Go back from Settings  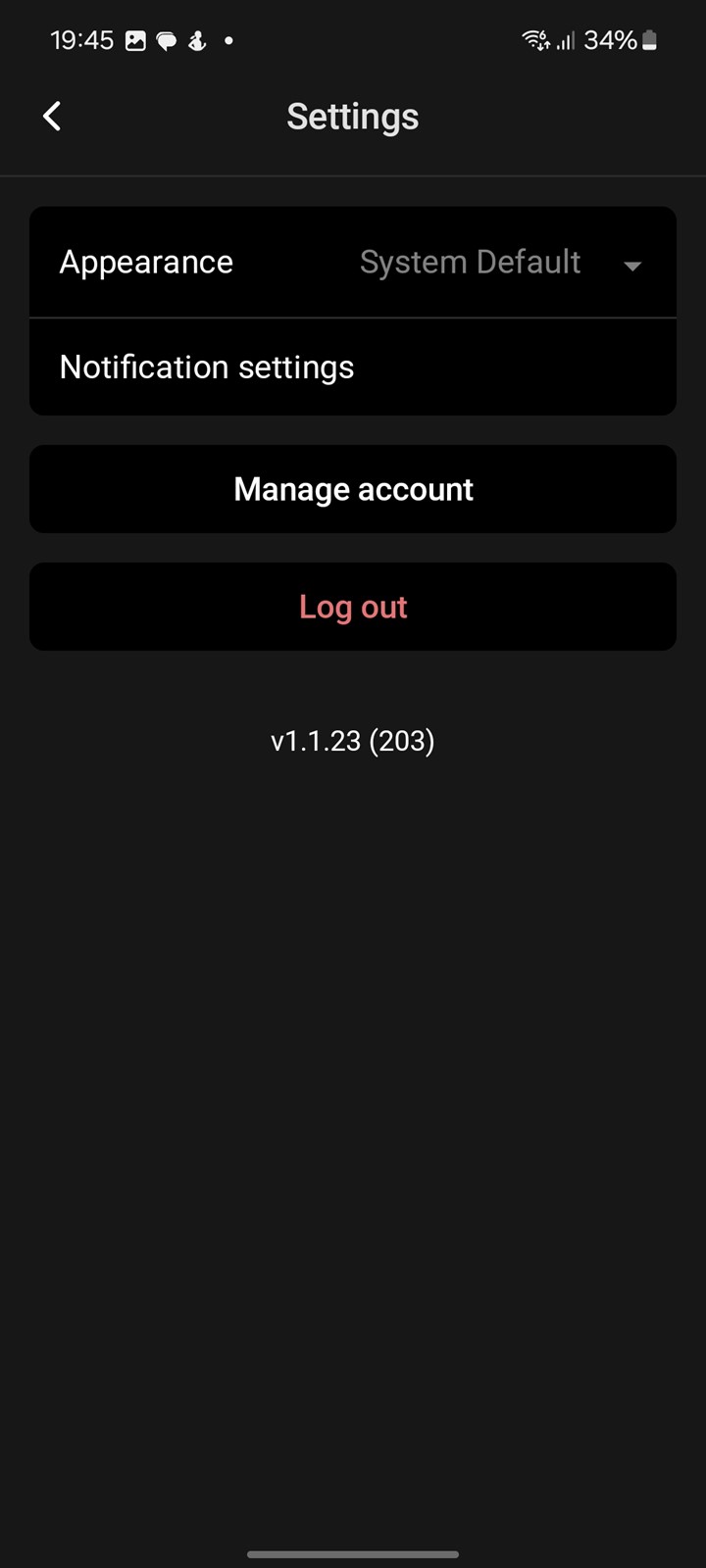[52, 116]
